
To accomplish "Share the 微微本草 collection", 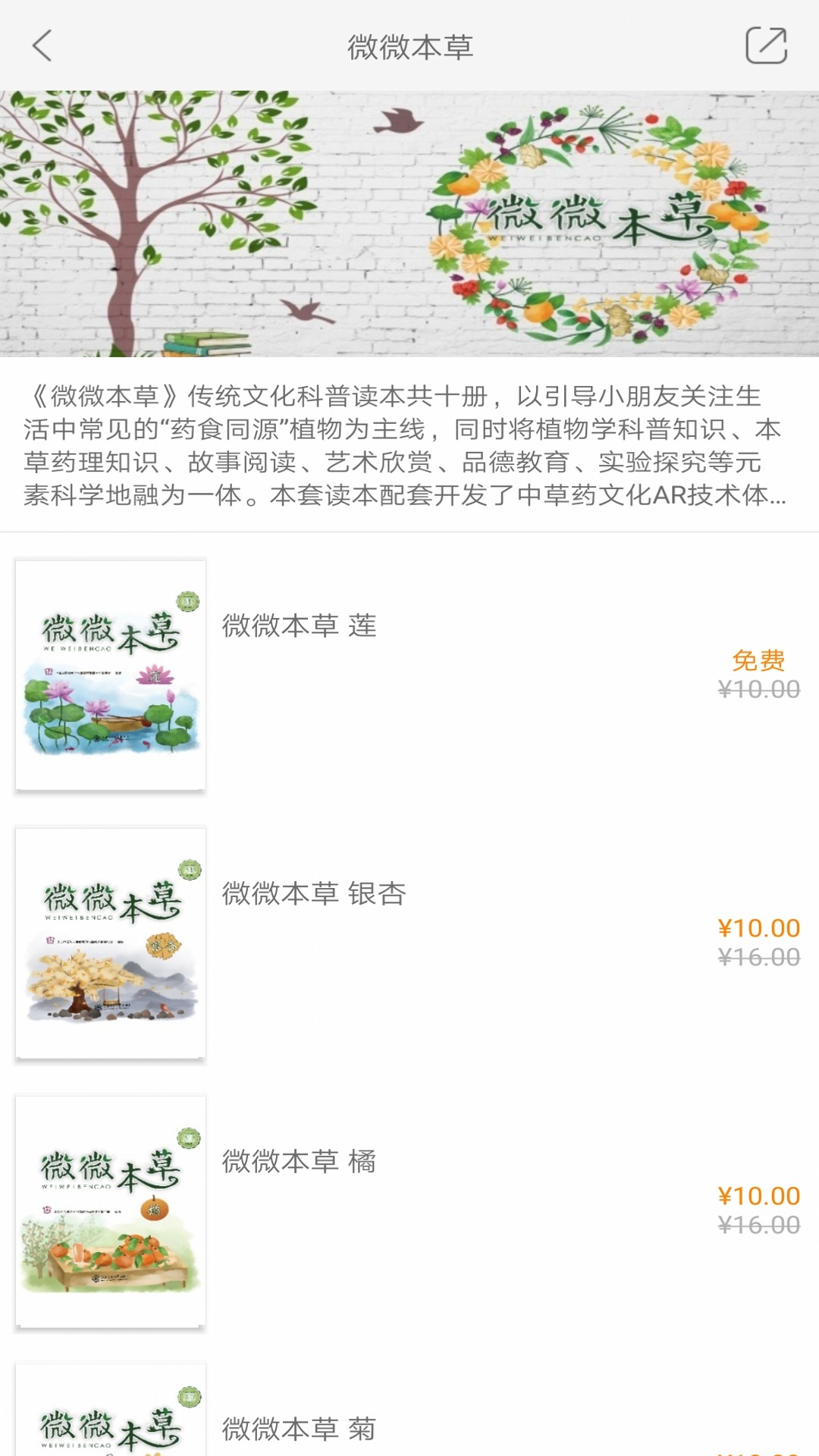I will [766, 45].
